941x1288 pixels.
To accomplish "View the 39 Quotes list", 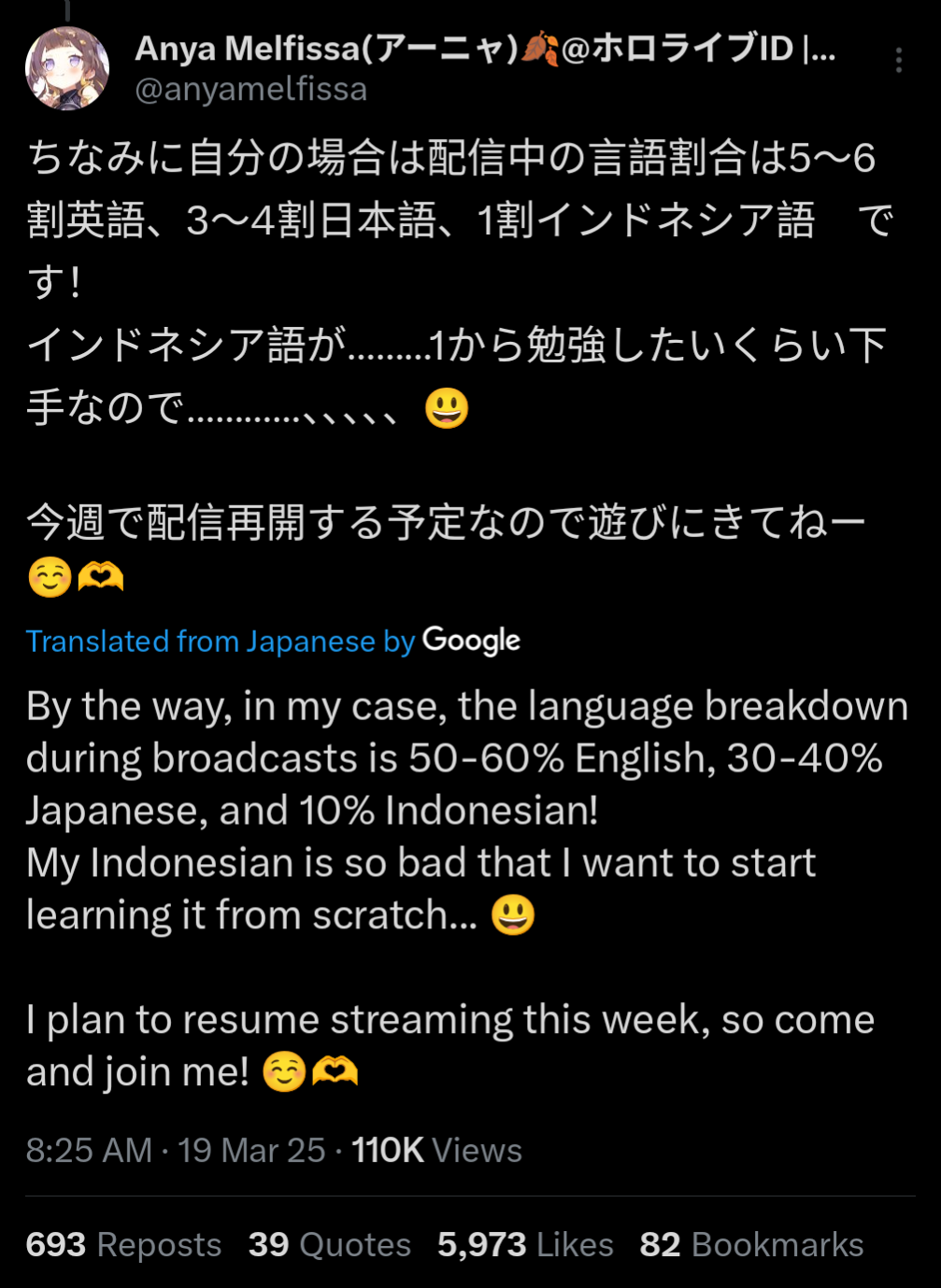I will (329, 1244).
